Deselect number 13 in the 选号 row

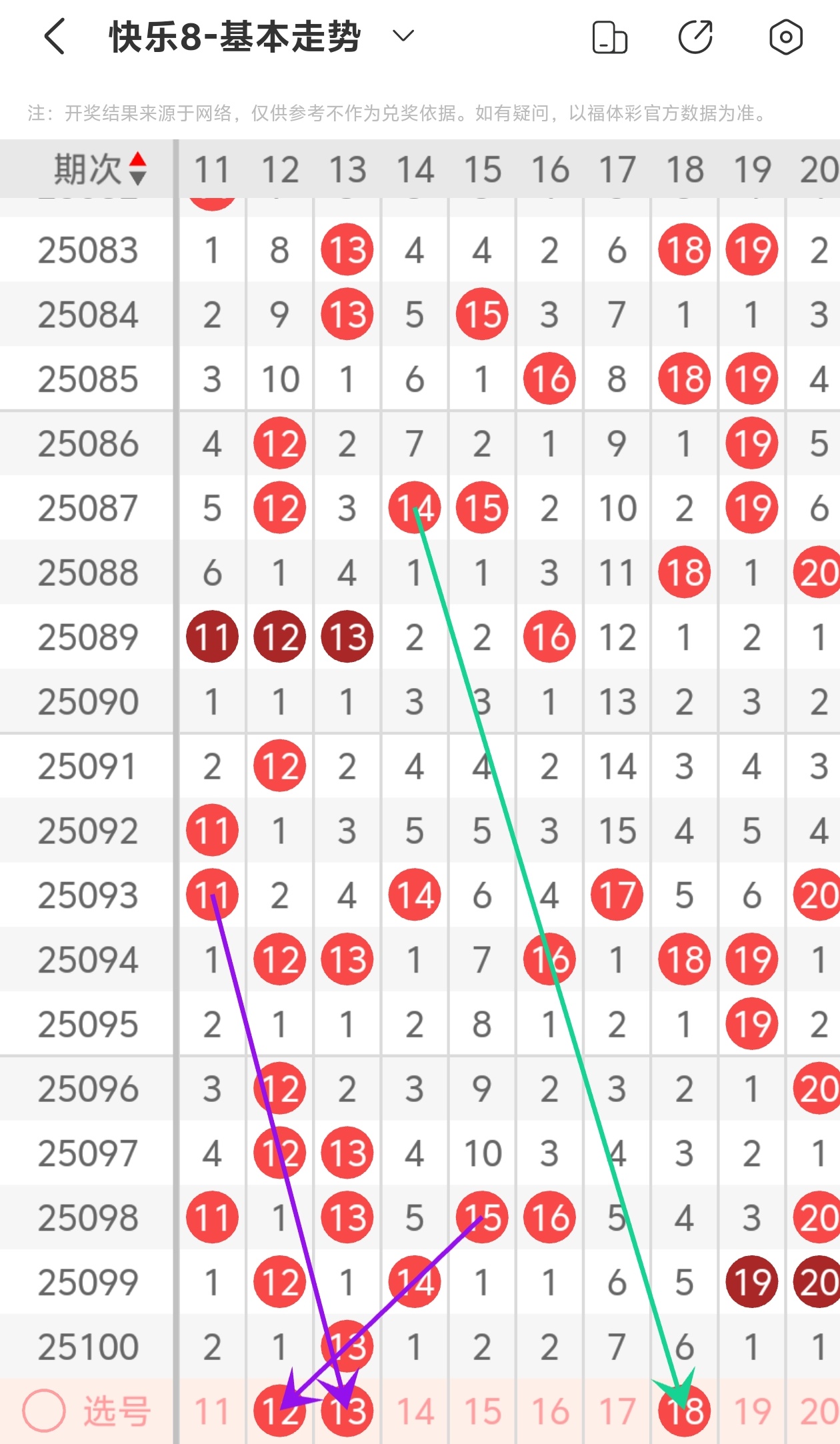click(x=347, y=1411)
